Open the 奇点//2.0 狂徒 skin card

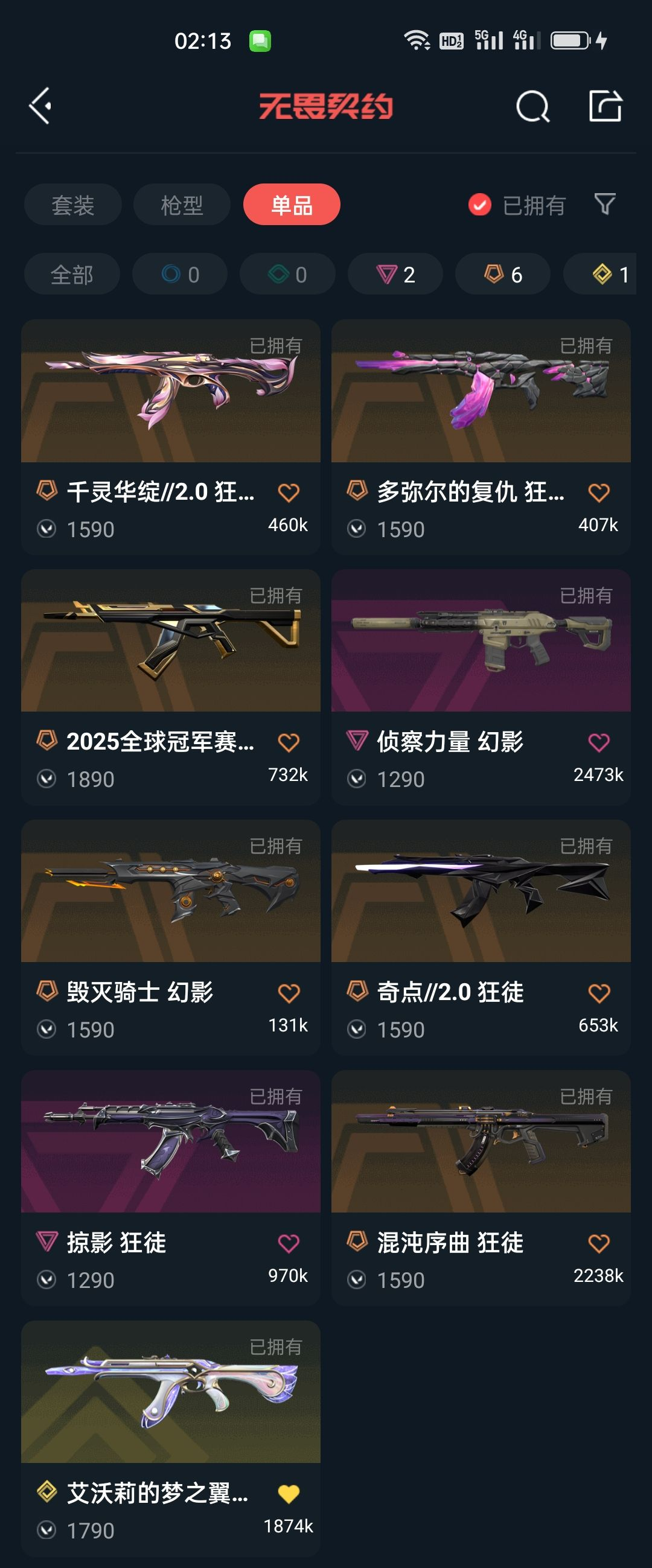pyautogui.click(x=481, y=891)
